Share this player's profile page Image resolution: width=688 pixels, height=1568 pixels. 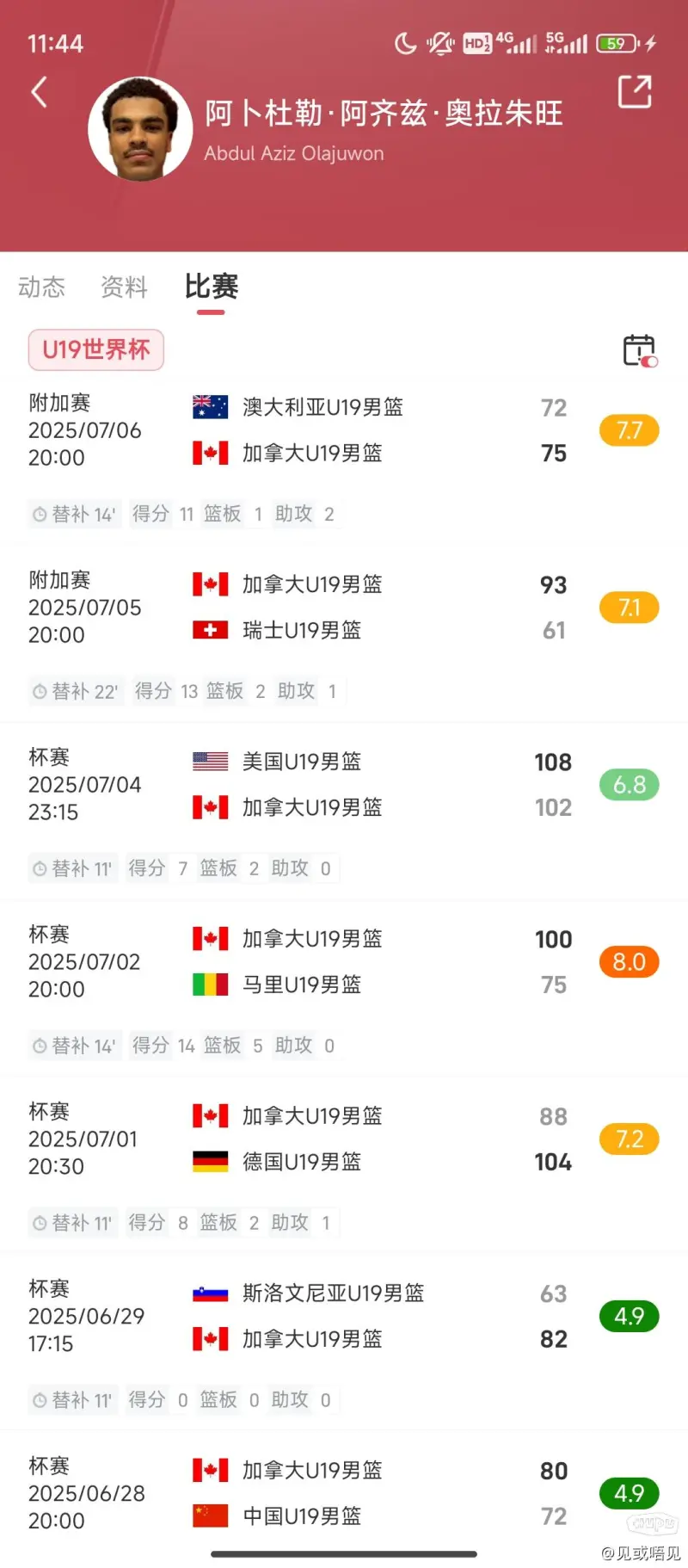point(635,91)
